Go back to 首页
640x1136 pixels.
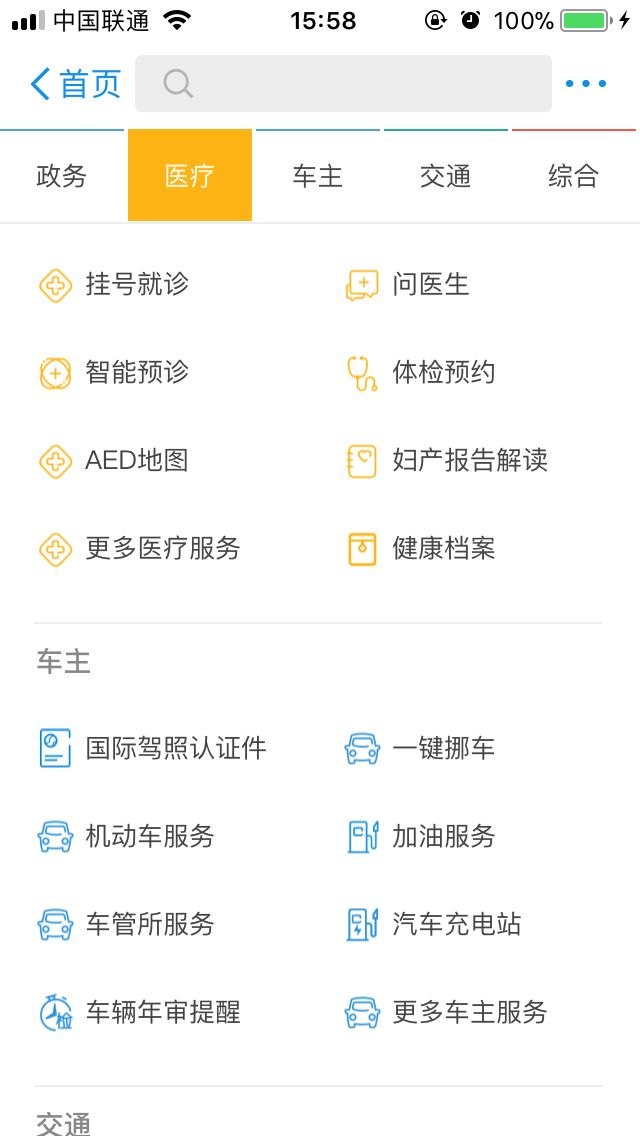coord(75,84)
